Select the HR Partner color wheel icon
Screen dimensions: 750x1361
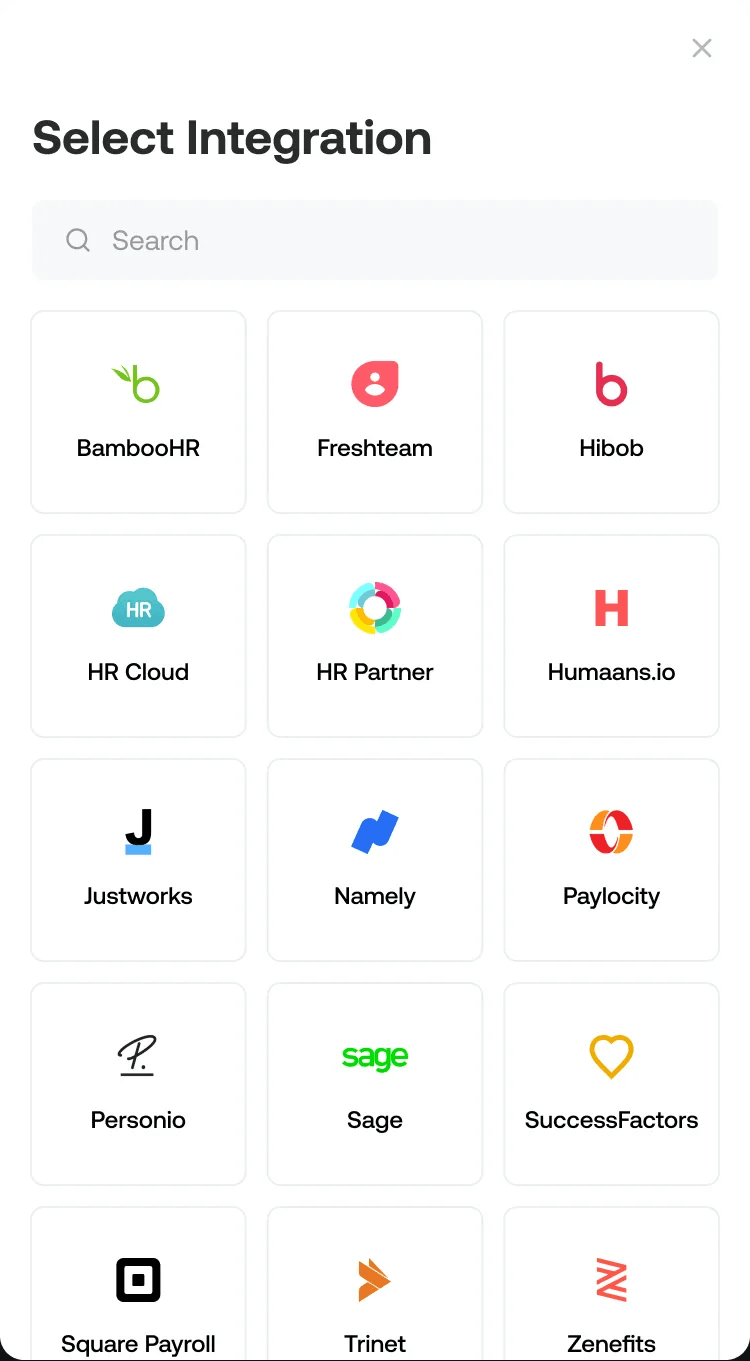click(374, 608)
